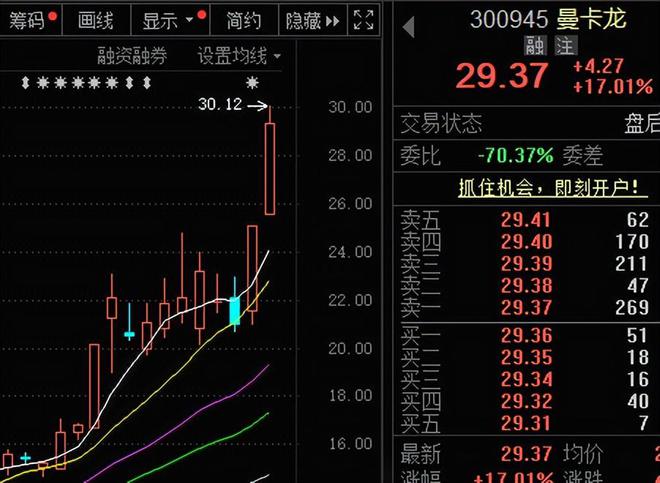
Task: Tap the 融 margin tag badge
Action: (x=537, y=45)
